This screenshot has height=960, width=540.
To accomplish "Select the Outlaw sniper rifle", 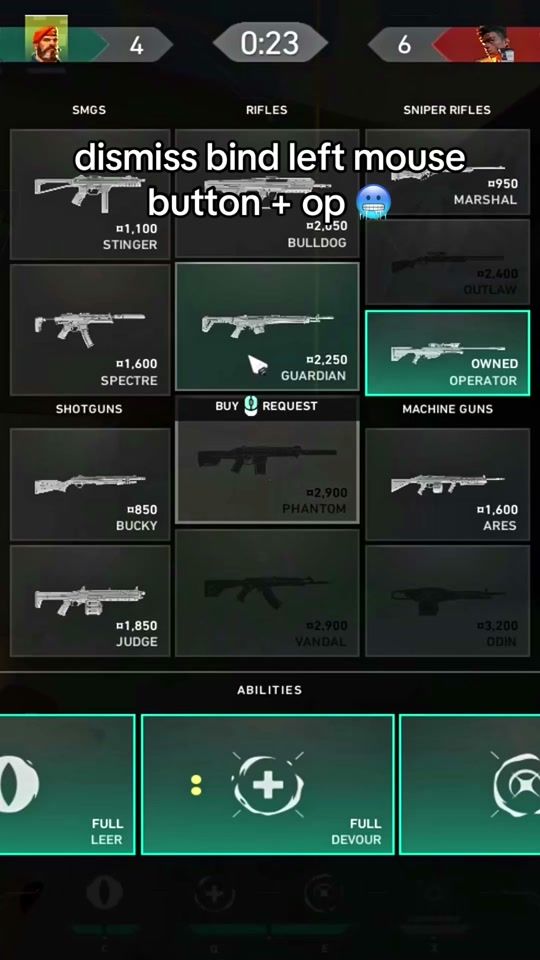I will (448, 262).
